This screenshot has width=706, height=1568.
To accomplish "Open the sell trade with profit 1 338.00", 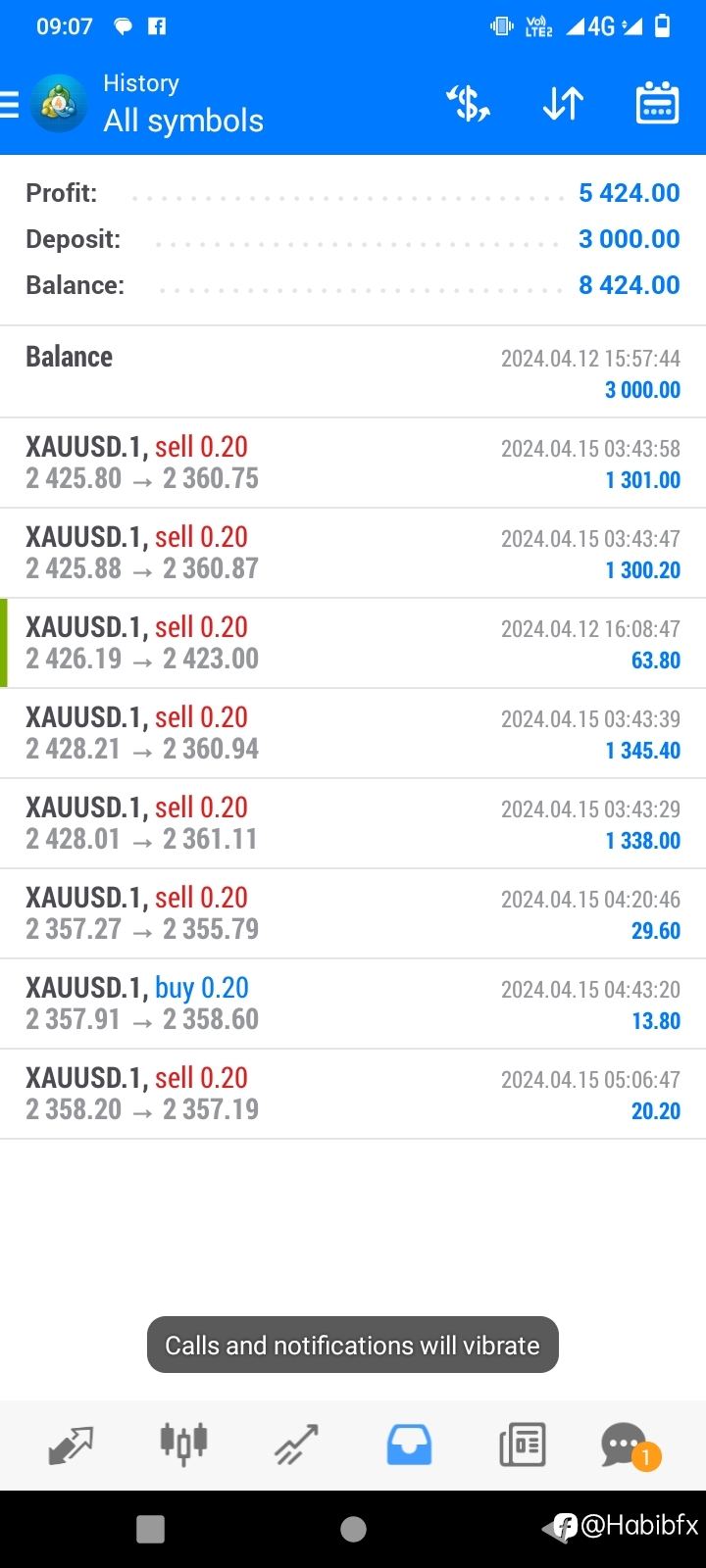I will click(x=353, y=823).
